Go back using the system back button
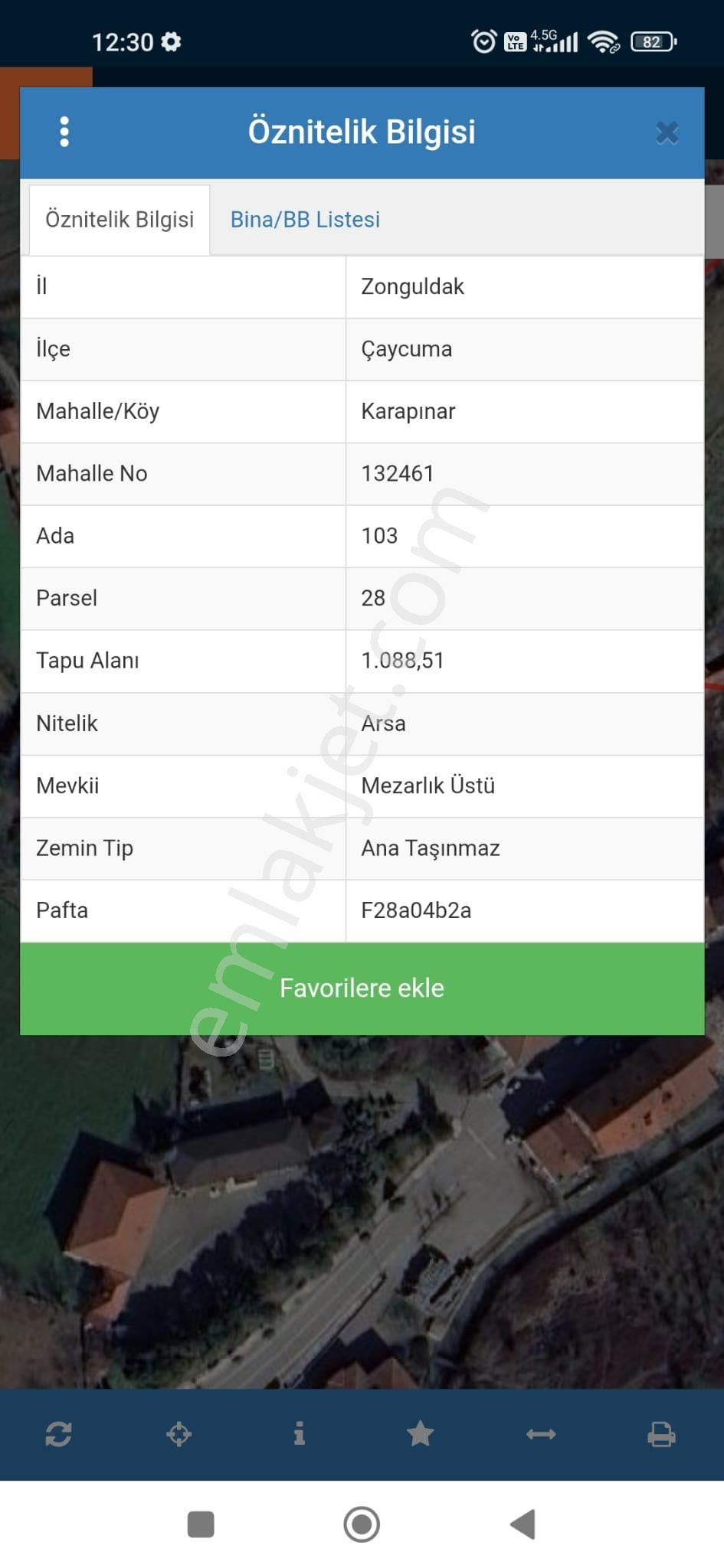This screenshot has width=724, height=1568. 523,1524
